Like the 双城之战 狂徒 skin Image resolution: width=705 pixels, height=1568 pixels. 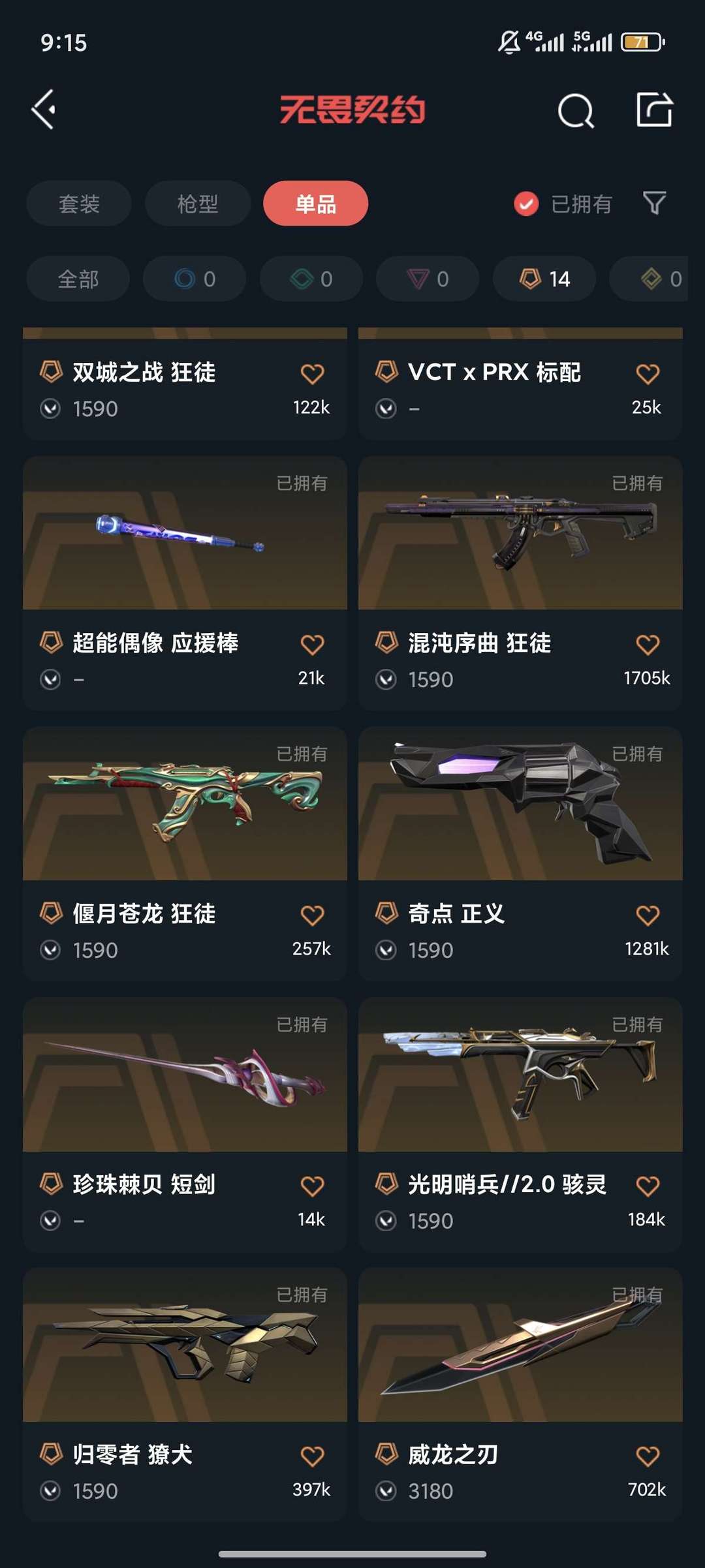pos(312,374)
